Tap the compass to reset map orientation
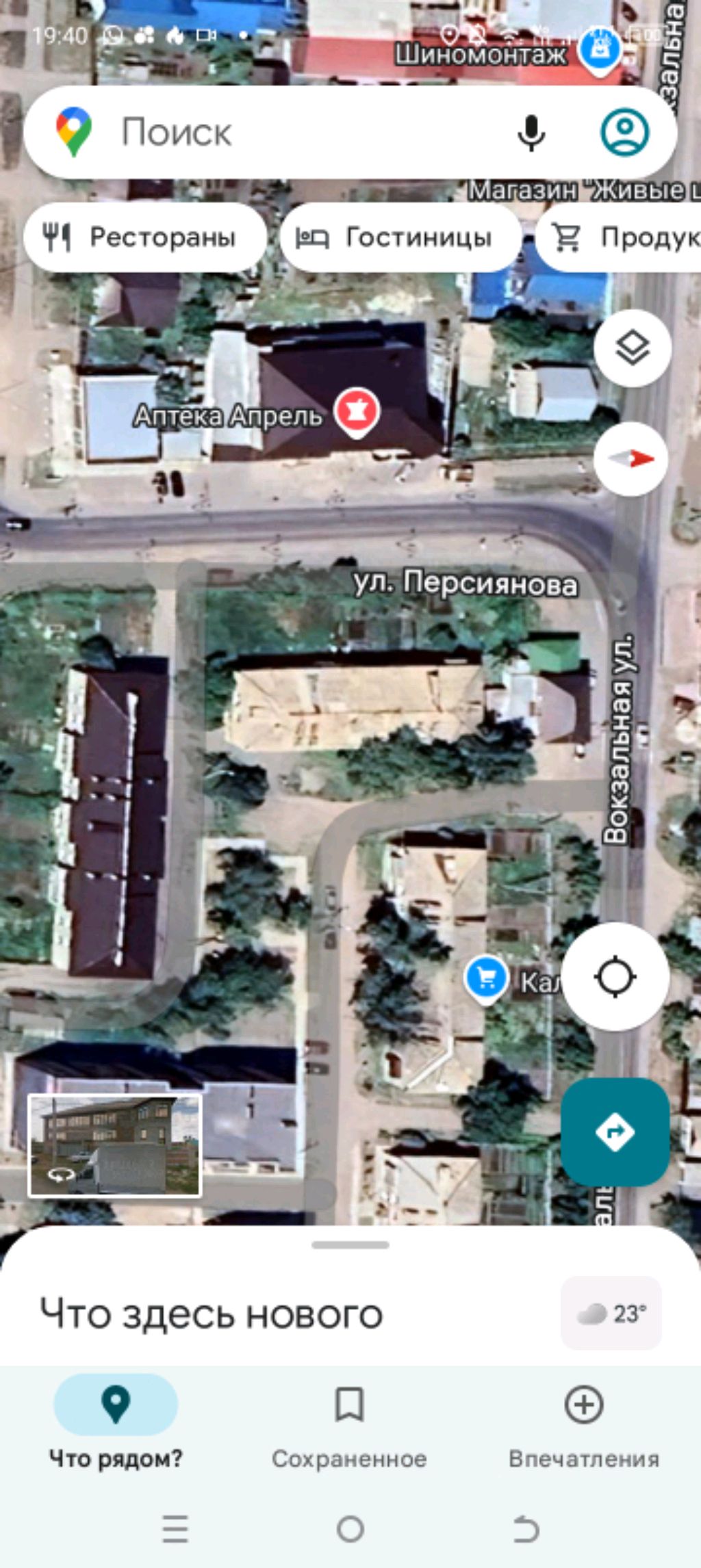 (x=630, y=458)
